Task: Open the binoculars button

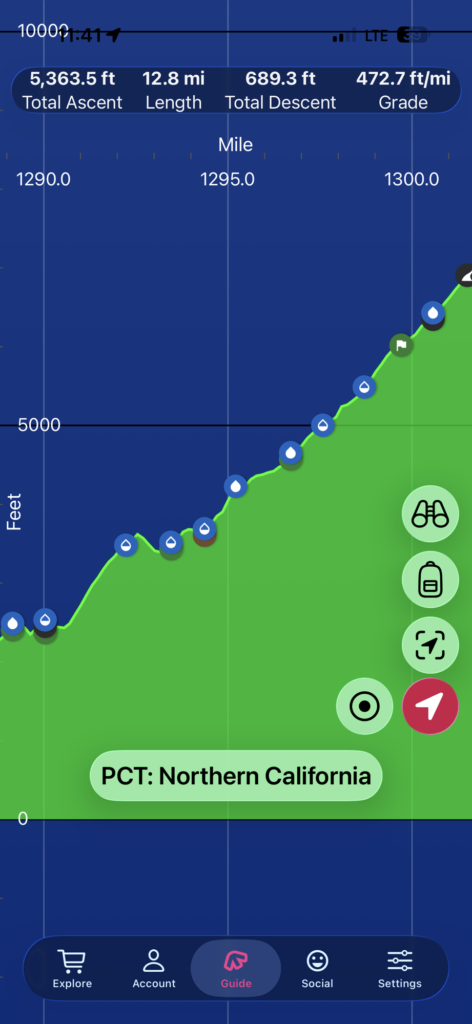Action: [x=430, y=513]
